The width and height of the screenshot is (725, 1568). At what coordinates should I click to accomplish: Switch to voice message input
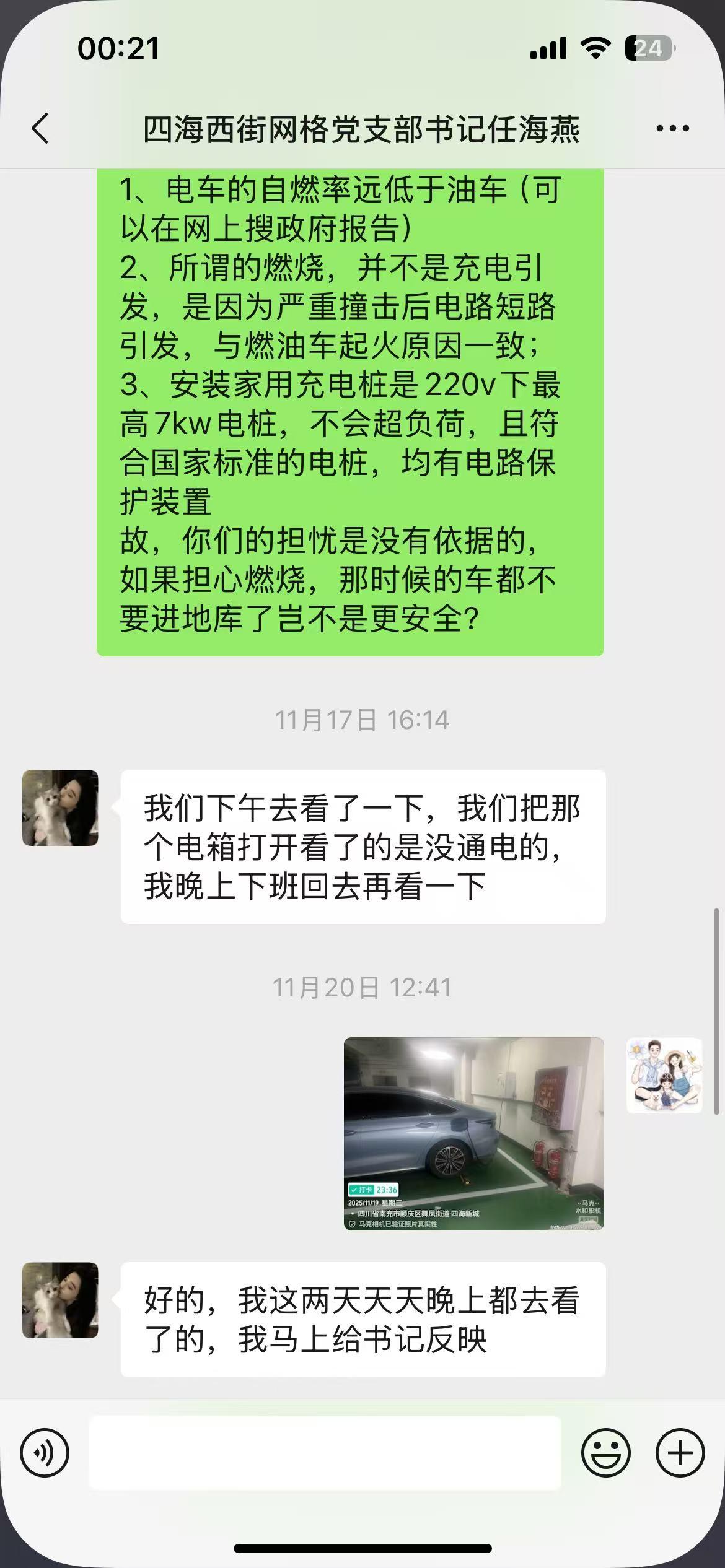click(x=44, y=1452)
